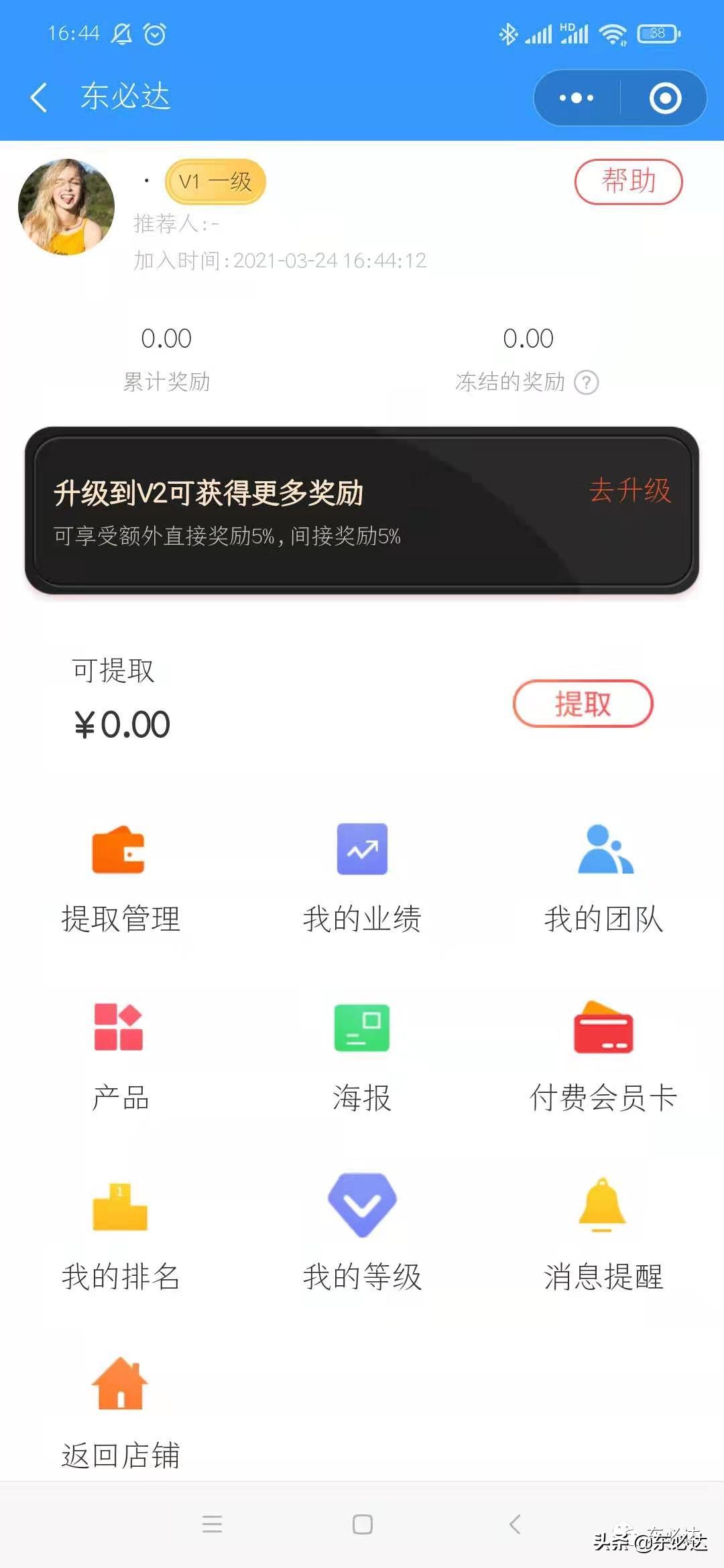View 我的等级 level page
Screen dimensions: 724x1568
(362, 1236)
